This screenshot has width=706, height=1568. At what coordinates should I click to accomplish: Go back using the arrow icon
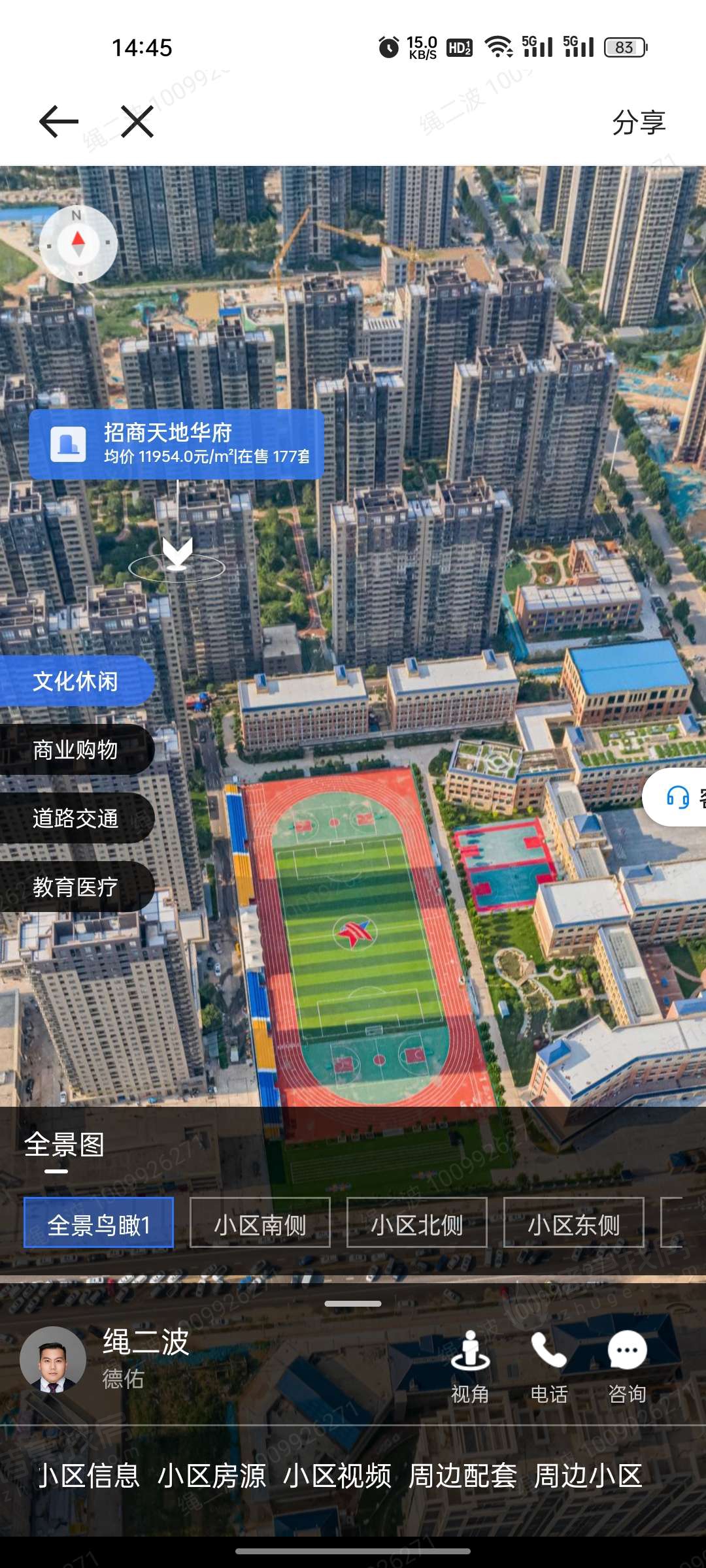tap(58, 122)
